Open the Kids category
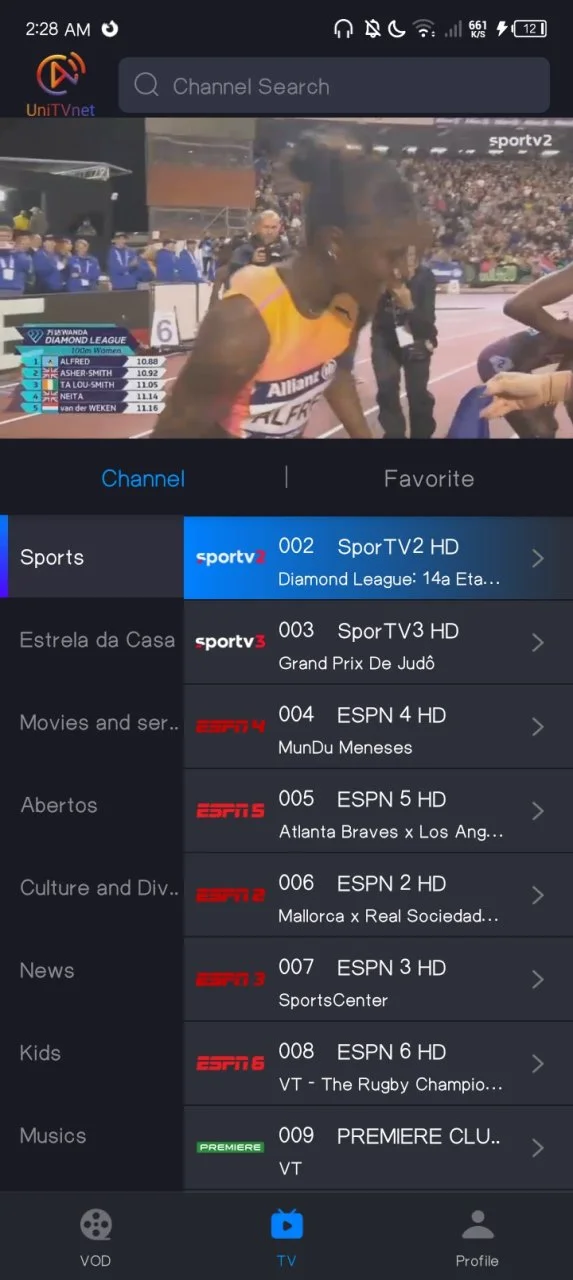573x1280 pixels. [92, 1053]
